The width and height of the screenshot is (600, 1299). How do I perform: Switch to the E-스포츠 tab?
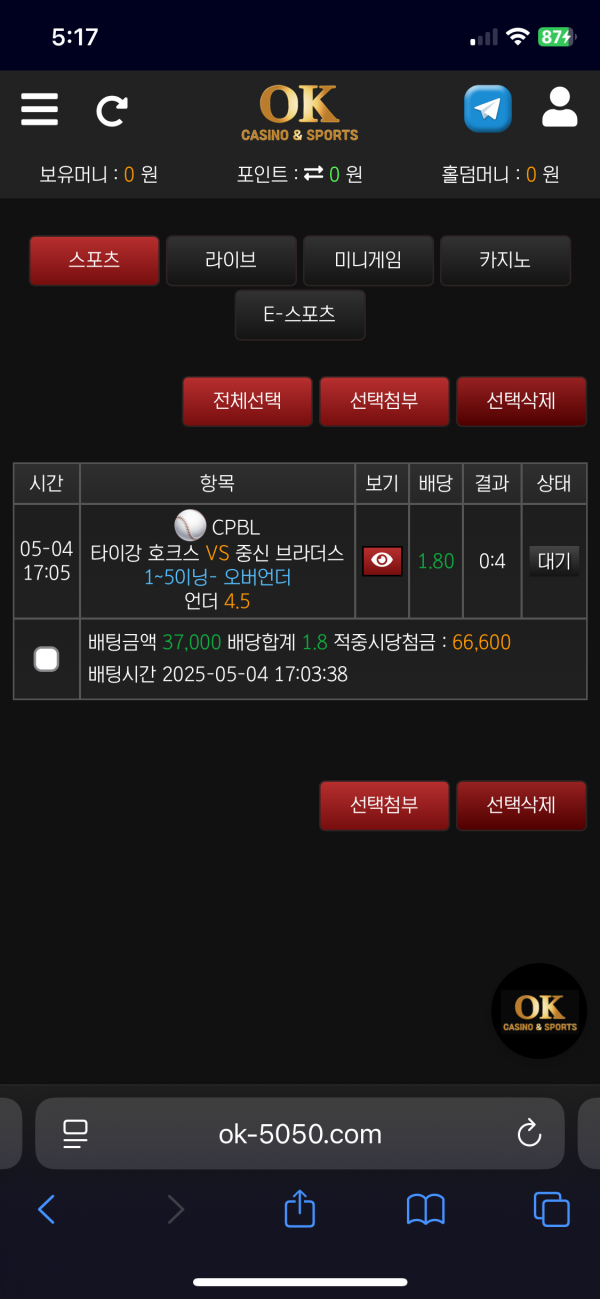[x=300, y=314]
